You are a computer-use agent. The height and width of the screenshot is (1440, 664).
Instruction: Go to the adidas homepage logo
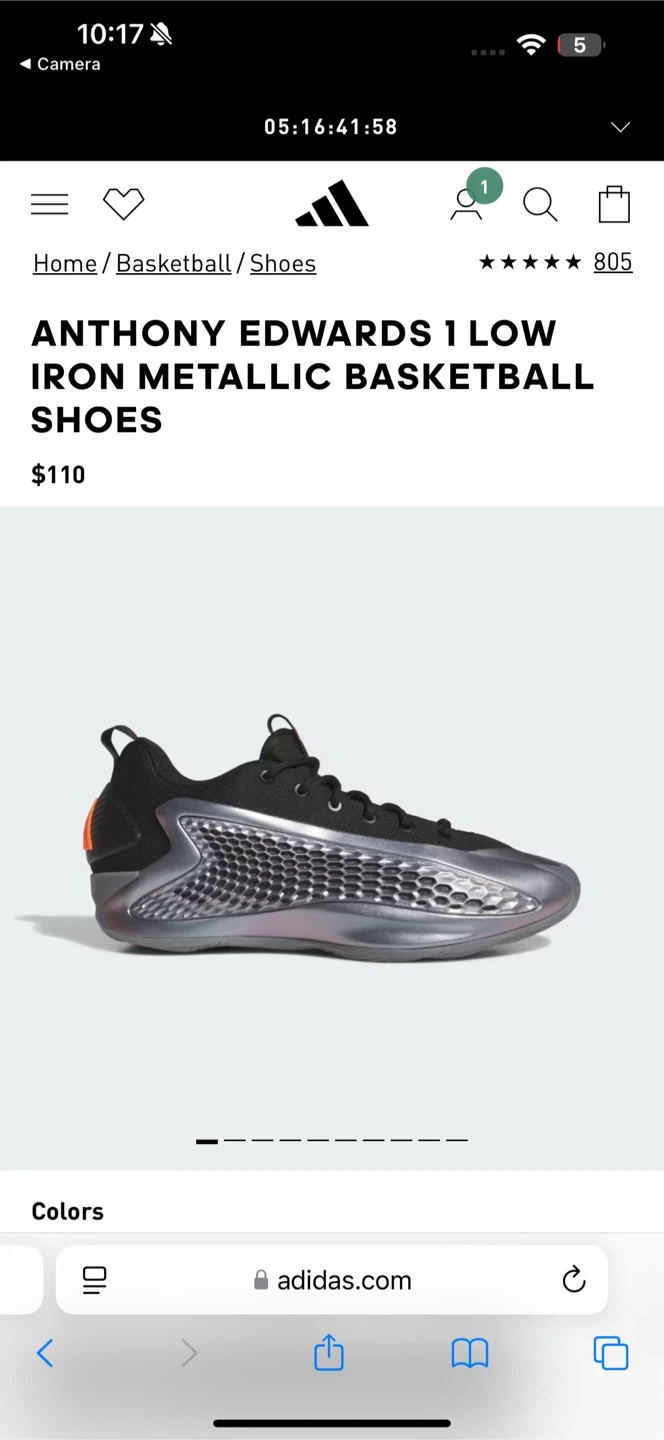click(x=332, y=204)
